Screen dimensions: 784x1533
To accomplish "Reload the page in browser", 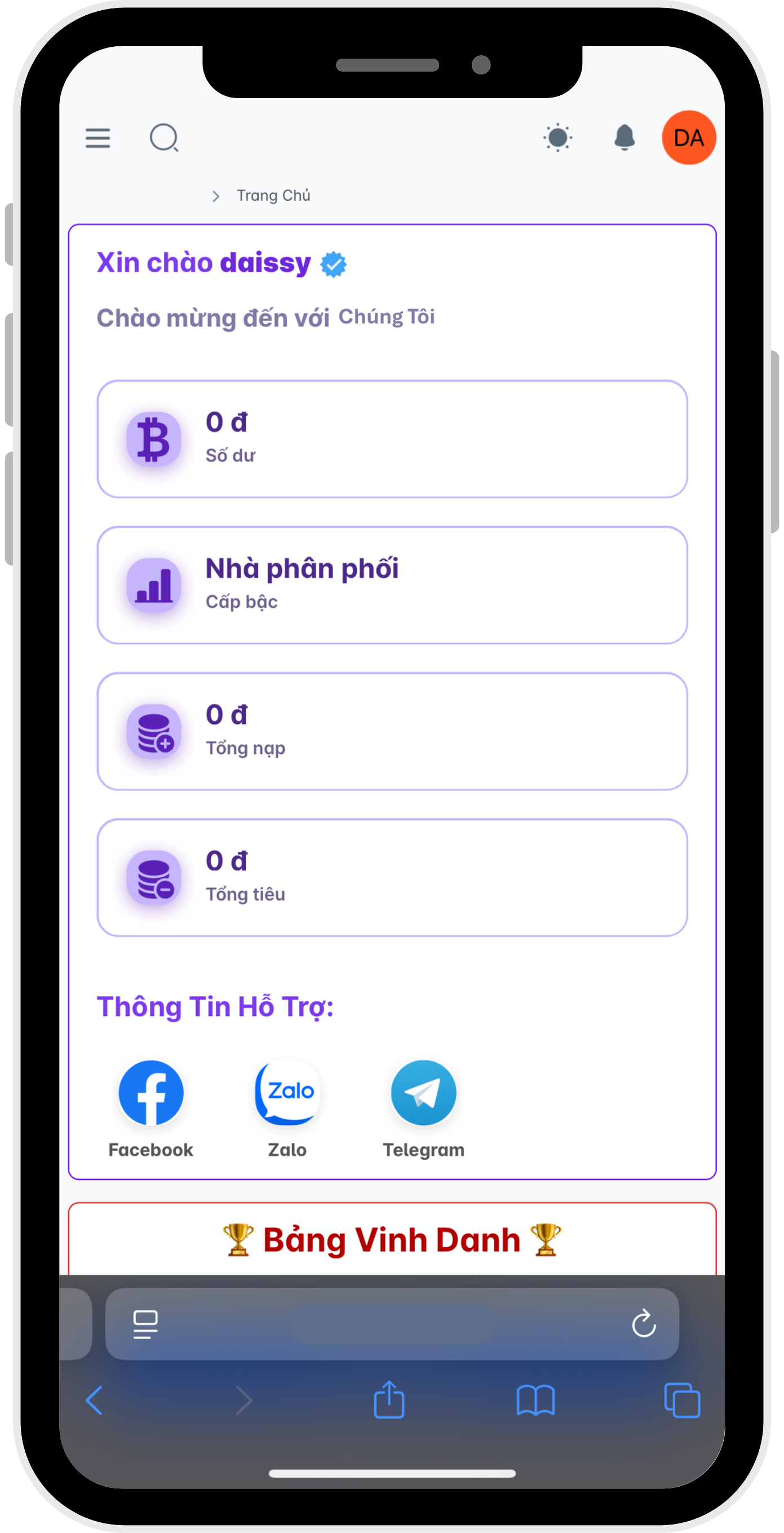I will [x=644, y=1324].
